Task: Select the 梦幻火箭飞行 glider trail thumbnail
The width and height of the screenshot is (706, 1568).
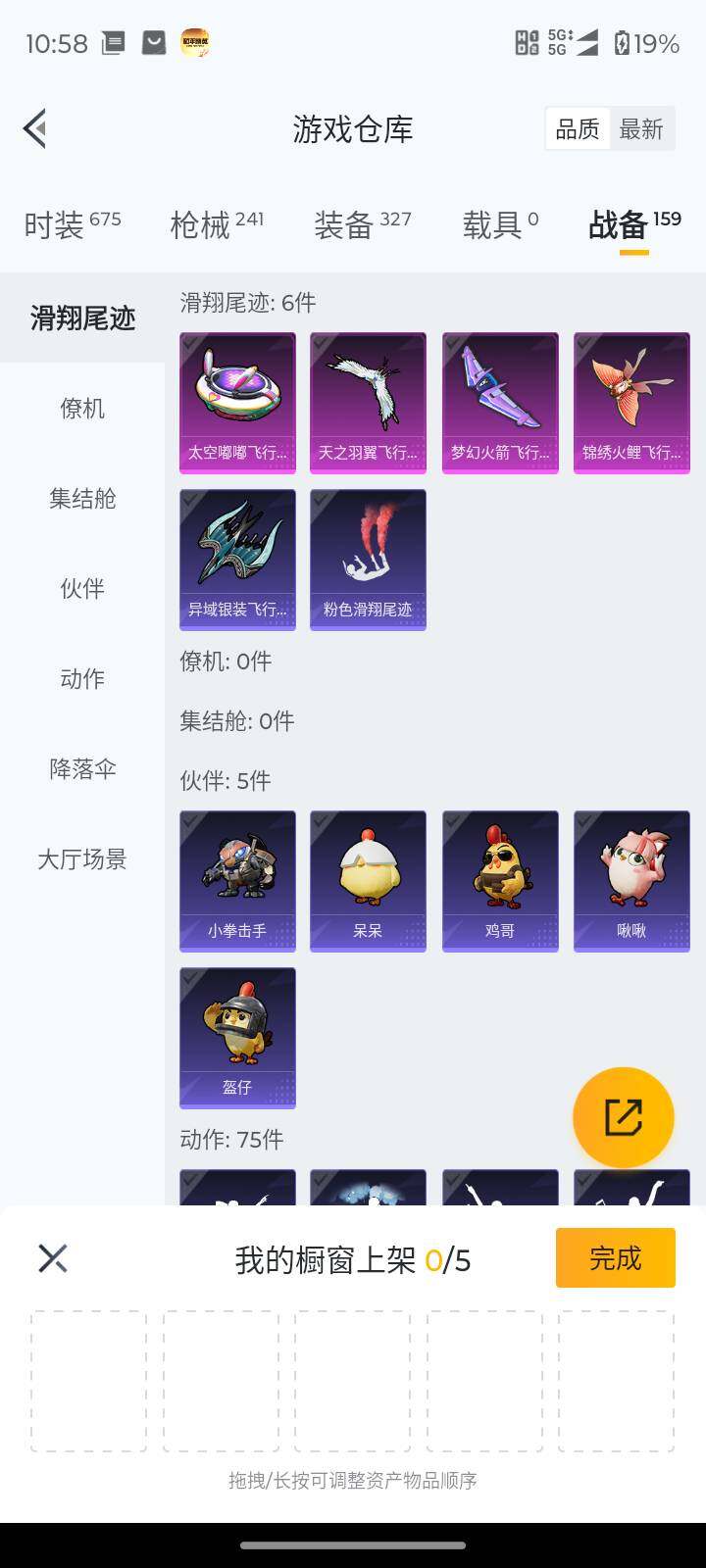Action: point(500,402)
